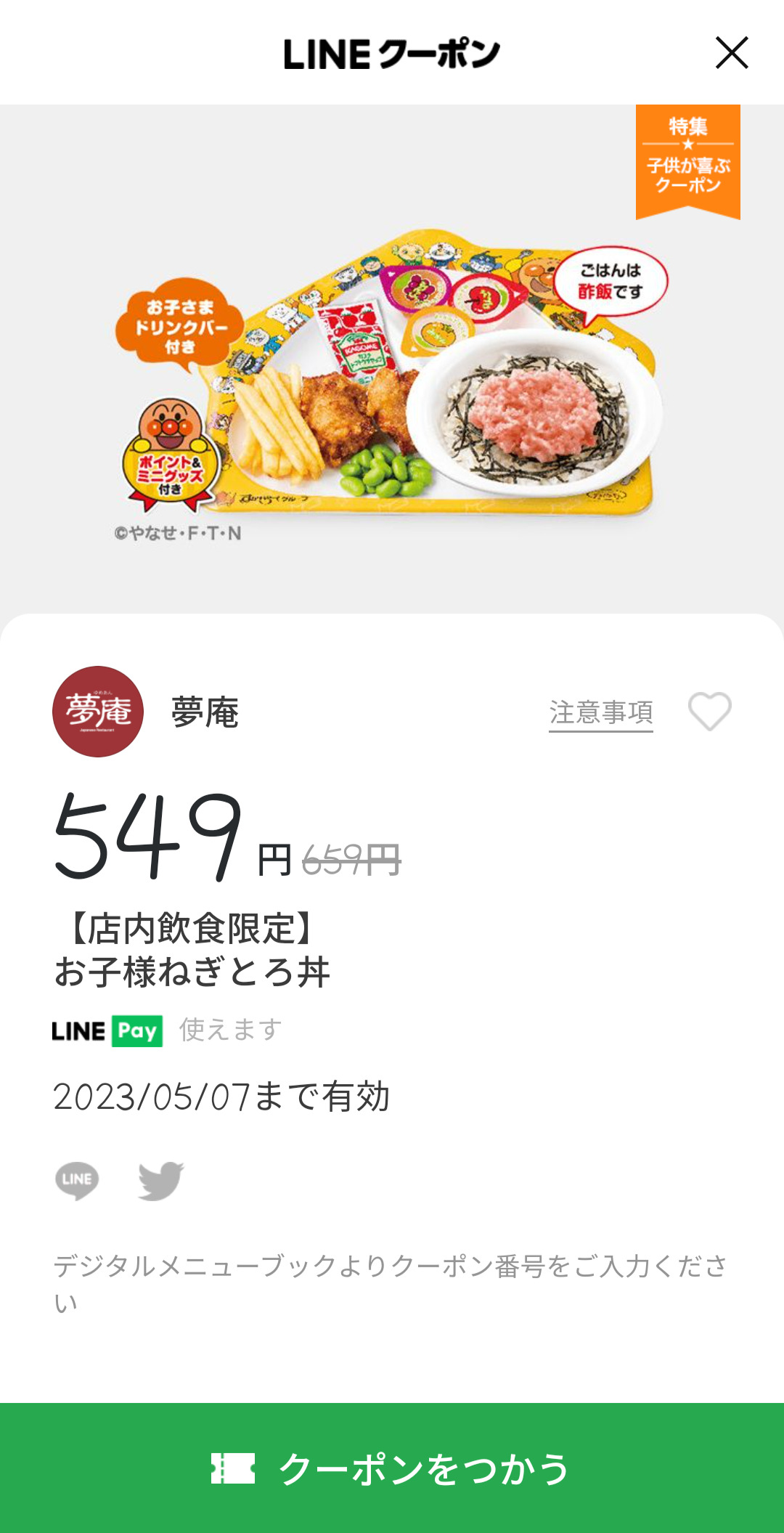This screenshot has width=784, height=1533.
Task: Open the 注意事項 notes link
Action: (x=600, y=713)
